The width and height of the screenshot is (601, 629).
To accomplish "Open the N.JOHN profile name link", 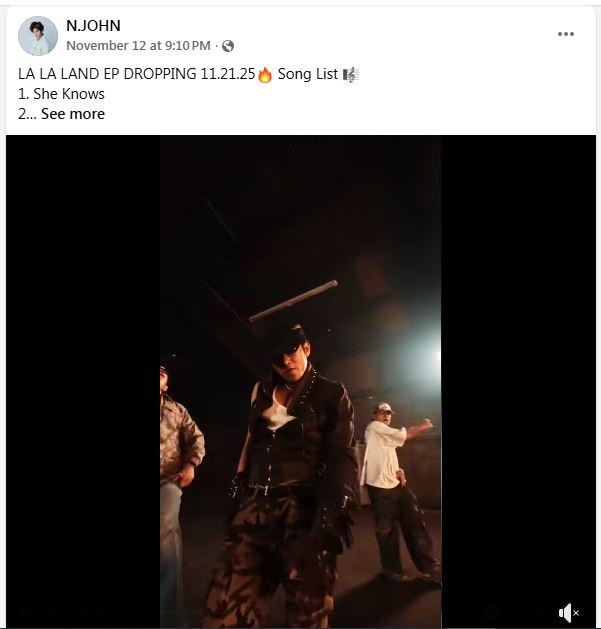I will [x=93, y=25].
